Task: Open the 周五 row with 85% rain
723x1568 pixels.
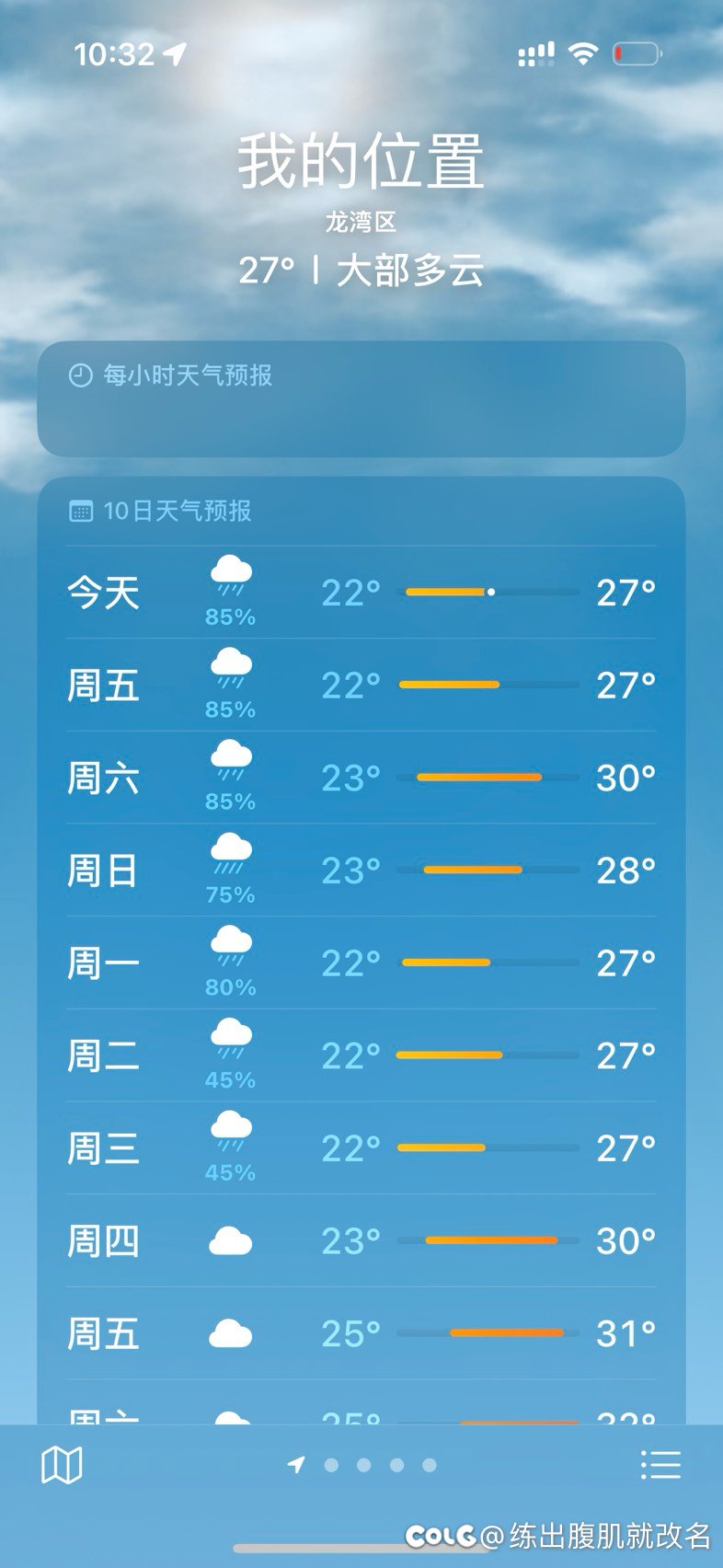Action: (x=361, y=686)
